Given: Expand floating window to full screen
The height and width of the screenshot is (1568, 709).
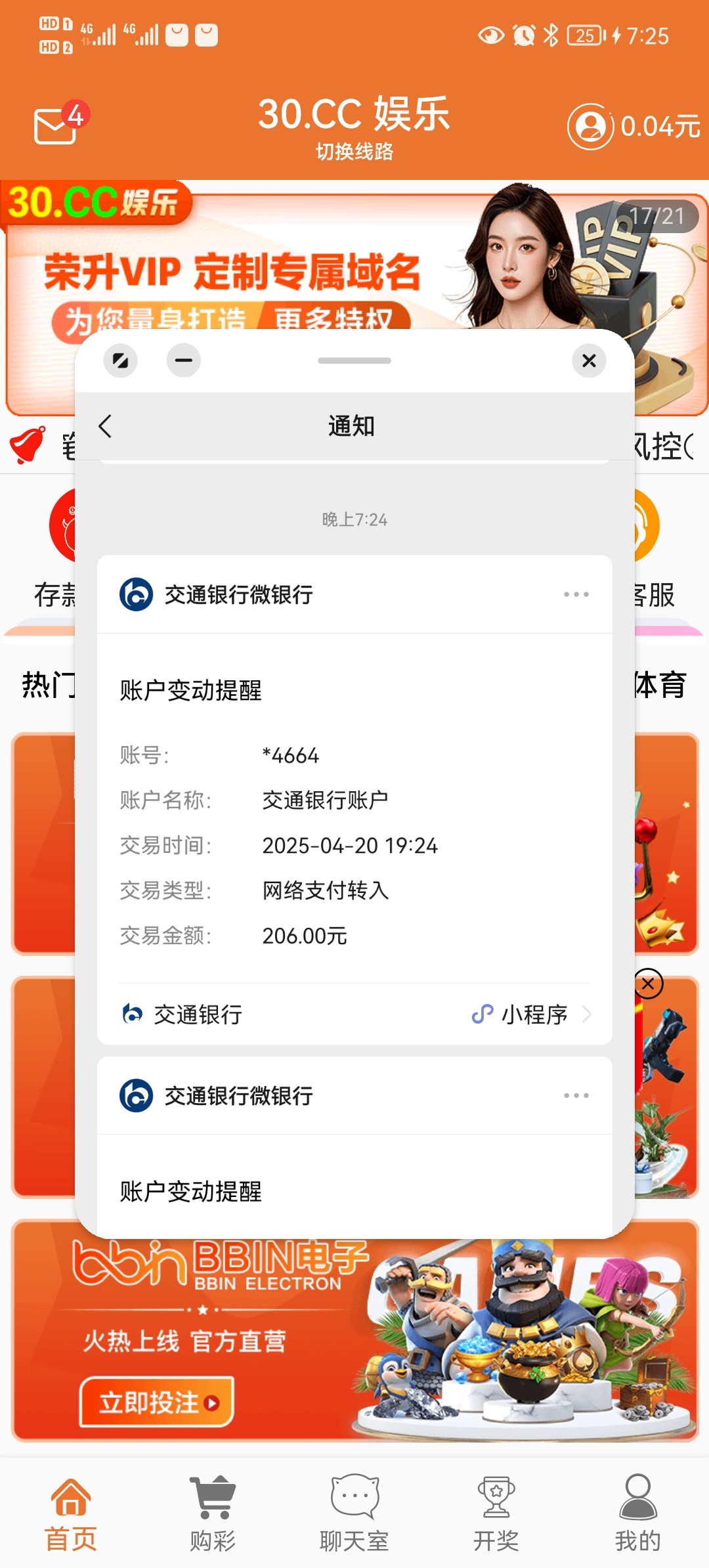Looking at the screenshot, I should tap(121, 360).
